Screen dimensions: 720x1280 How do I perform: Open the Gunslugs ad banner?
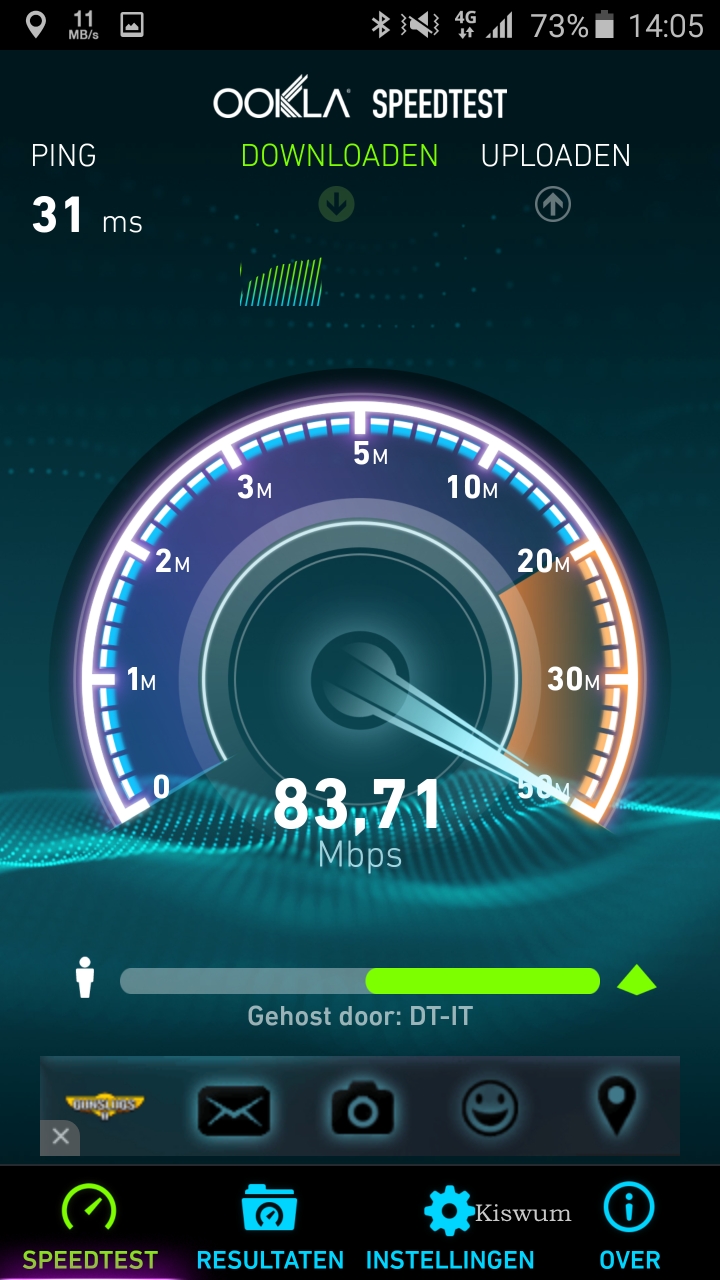pyautogui.click(x=360, y=1106)
